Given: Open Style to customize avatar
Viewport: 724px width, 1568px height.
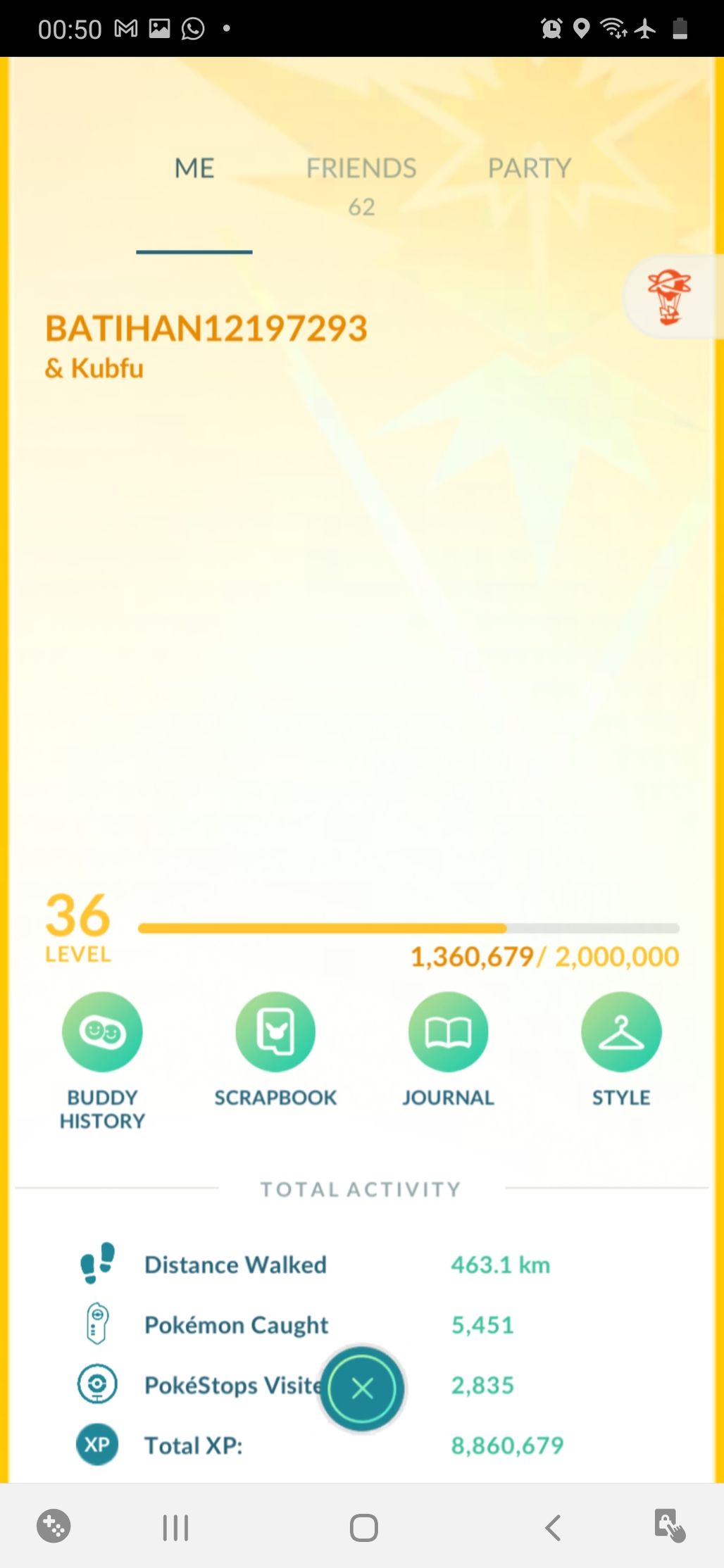Looking at the screenshot, I should (x=620, y=1032).
